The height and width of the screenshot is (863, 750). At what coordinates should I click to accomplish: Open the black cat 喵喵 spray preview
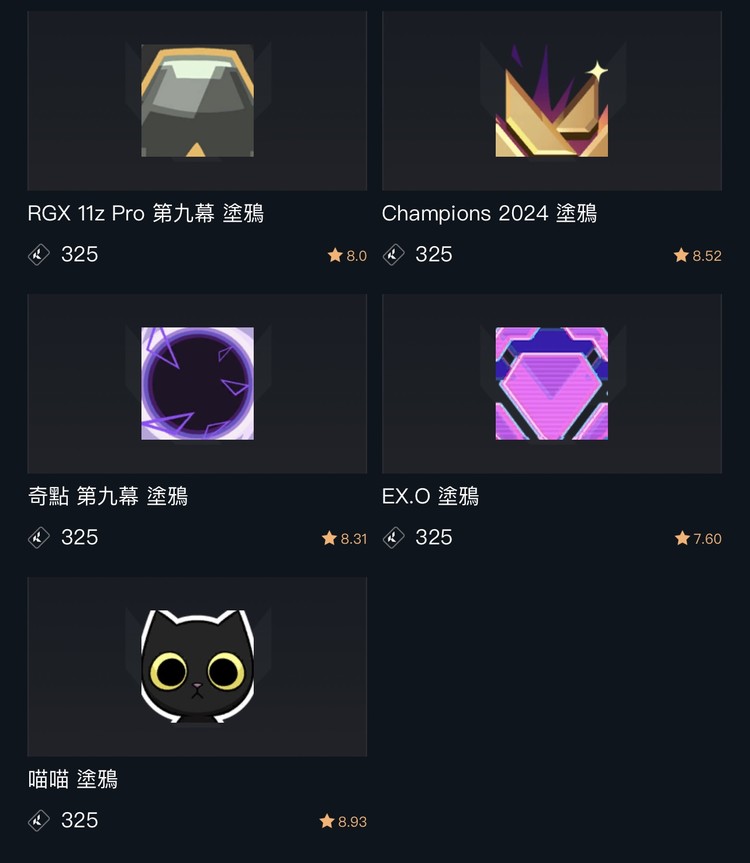pos(196,666)
